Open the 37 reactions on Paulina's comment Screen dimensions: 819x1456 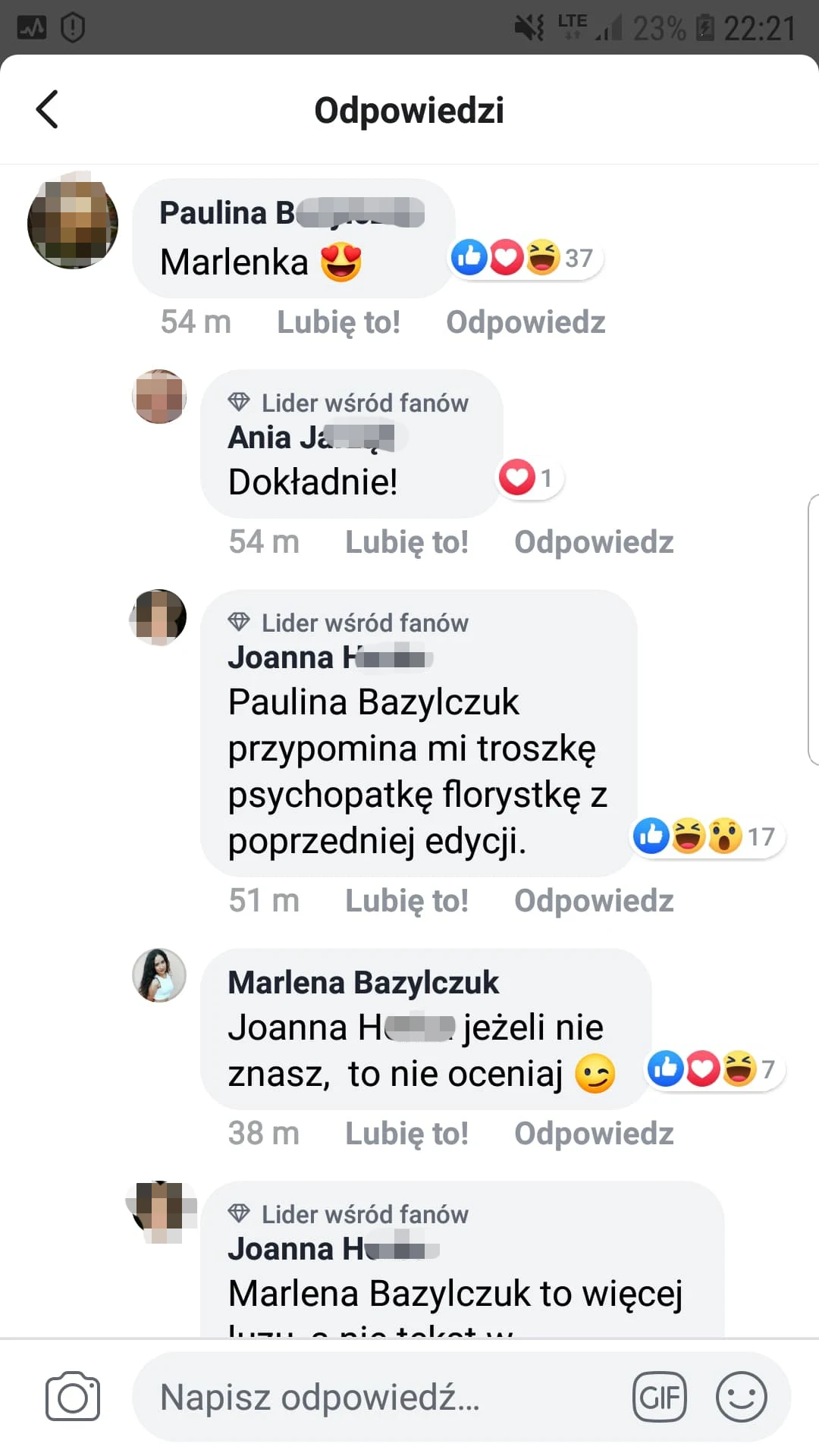(526, 258)
